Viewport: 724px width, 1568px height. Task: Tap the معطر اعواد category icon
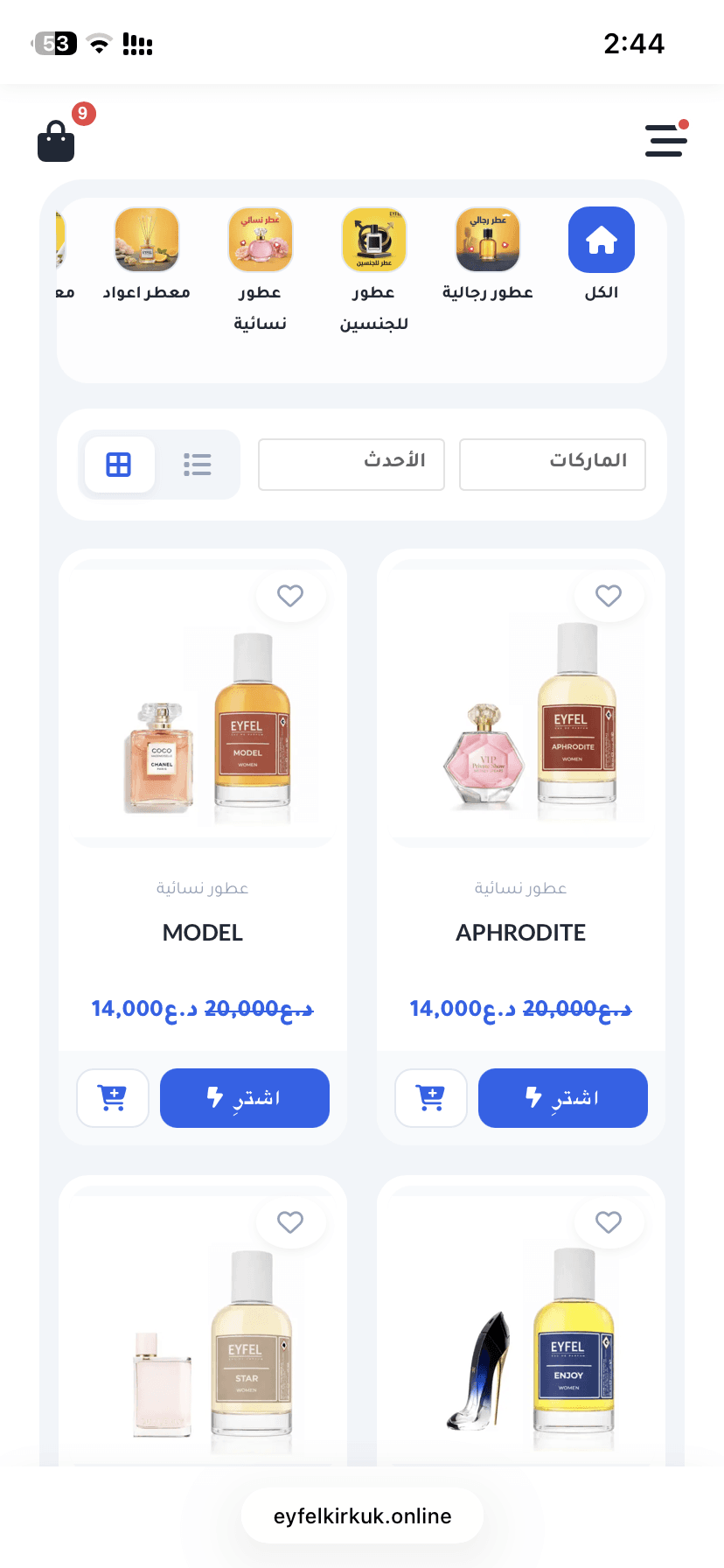point(146,239)
